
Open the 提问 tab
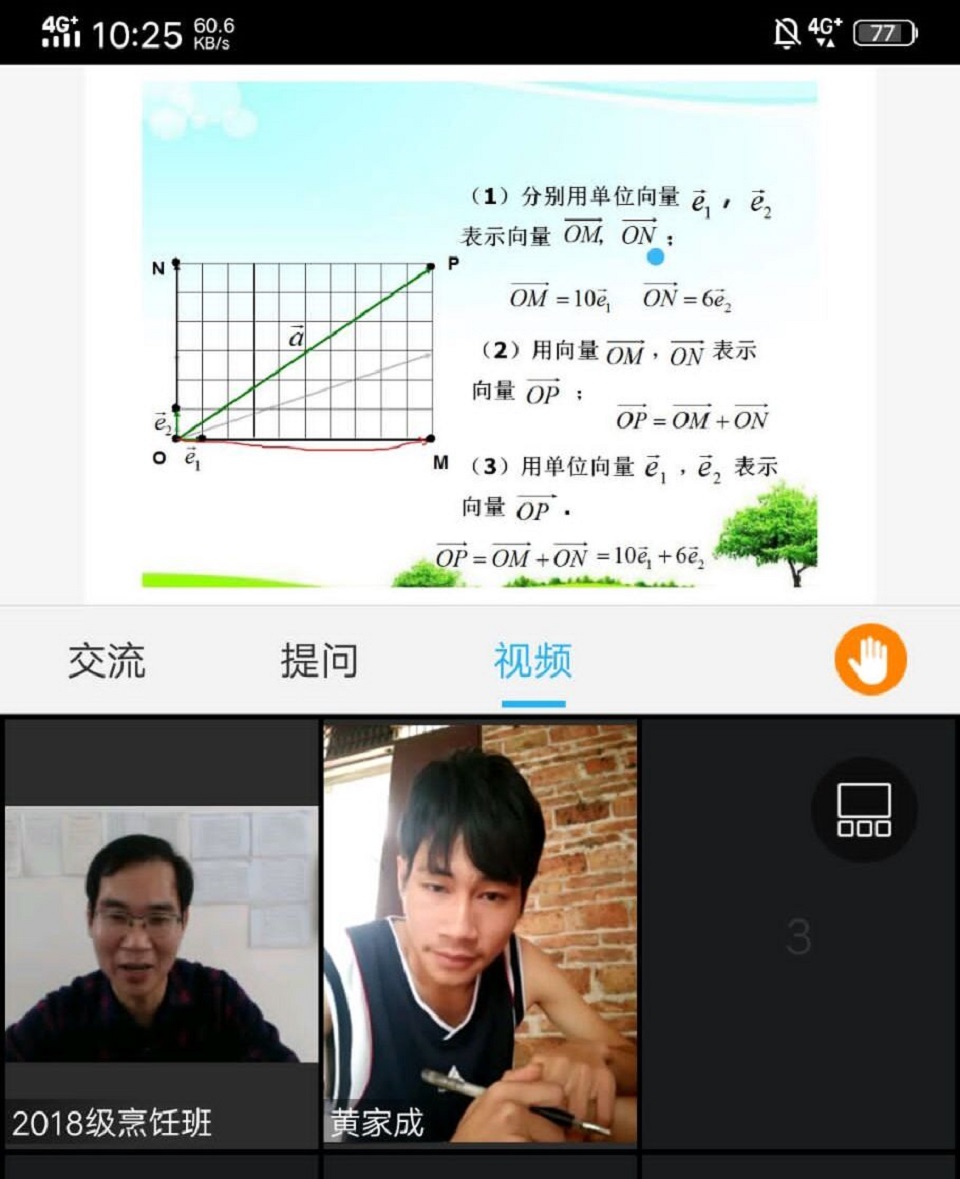coord(319,661)
